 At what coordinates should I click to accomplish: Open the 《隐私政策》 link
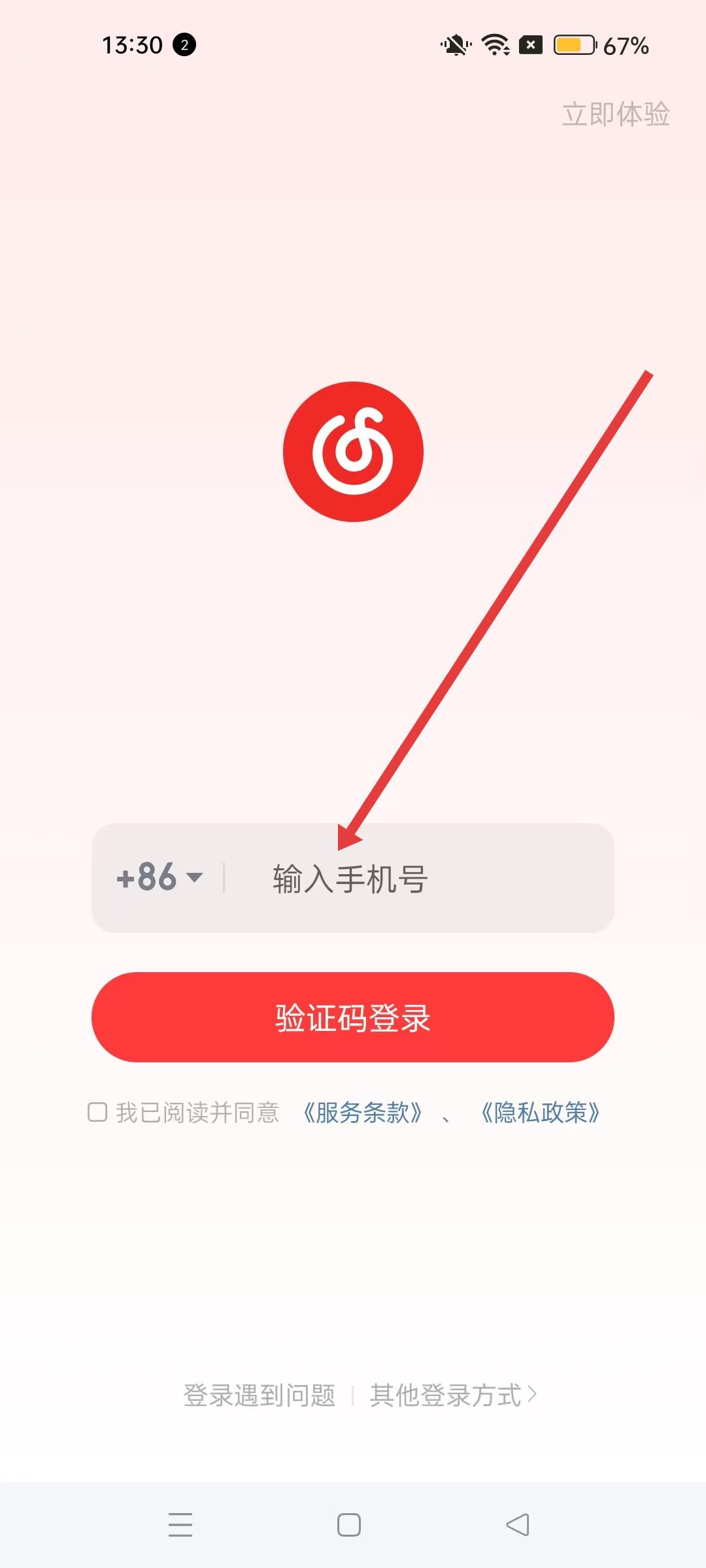pyautogui.click(x=540, y=1112)
